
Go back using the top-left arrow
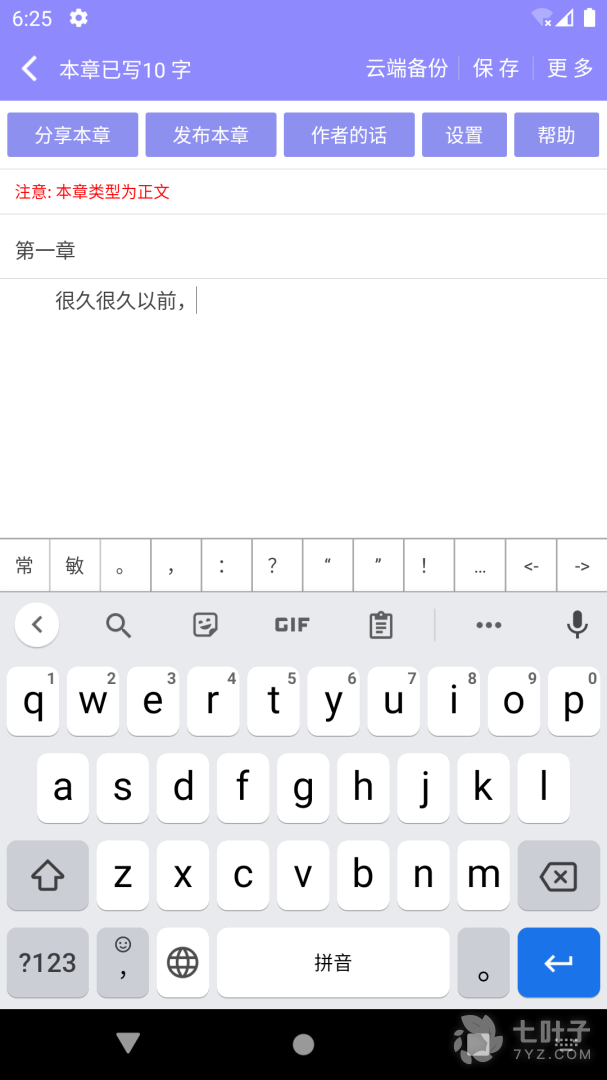coord(30,69)
